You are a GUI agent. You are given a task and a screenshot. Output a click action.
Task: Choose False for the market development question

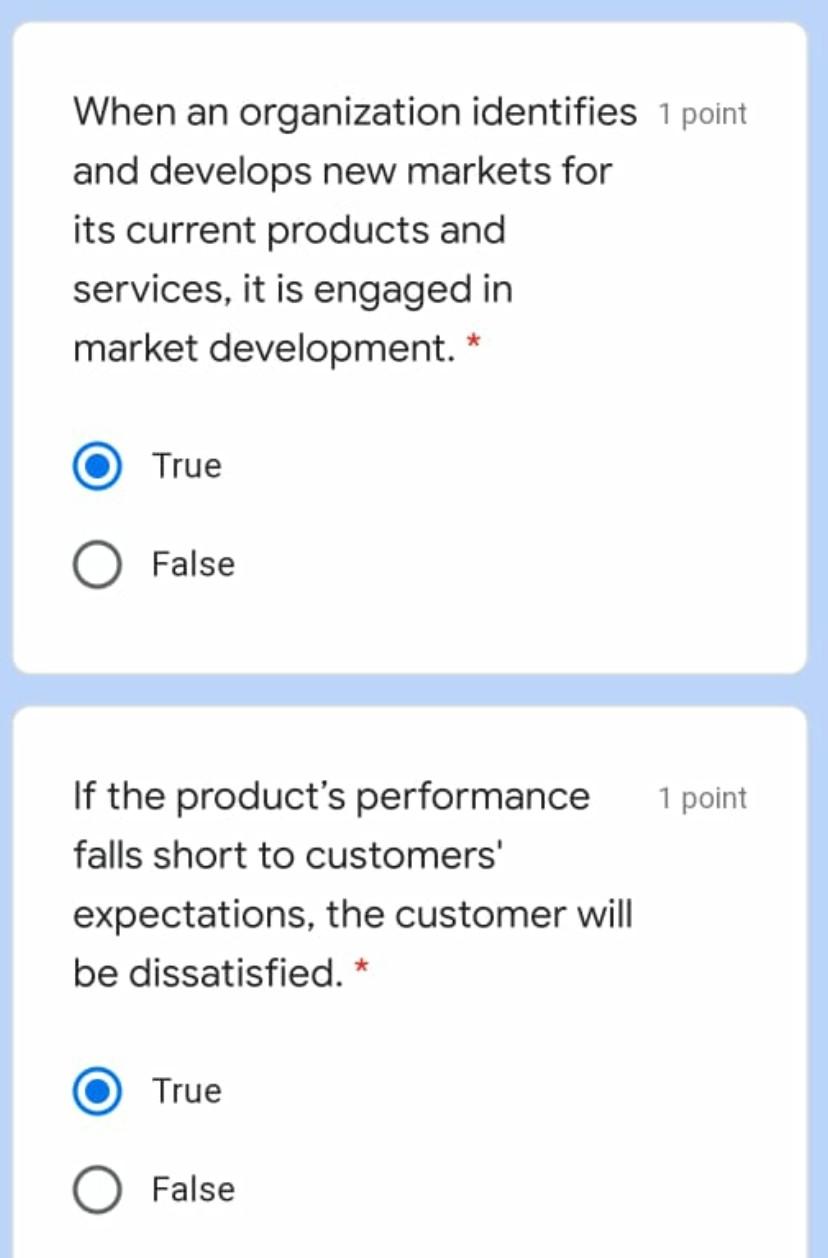[98, 565]
